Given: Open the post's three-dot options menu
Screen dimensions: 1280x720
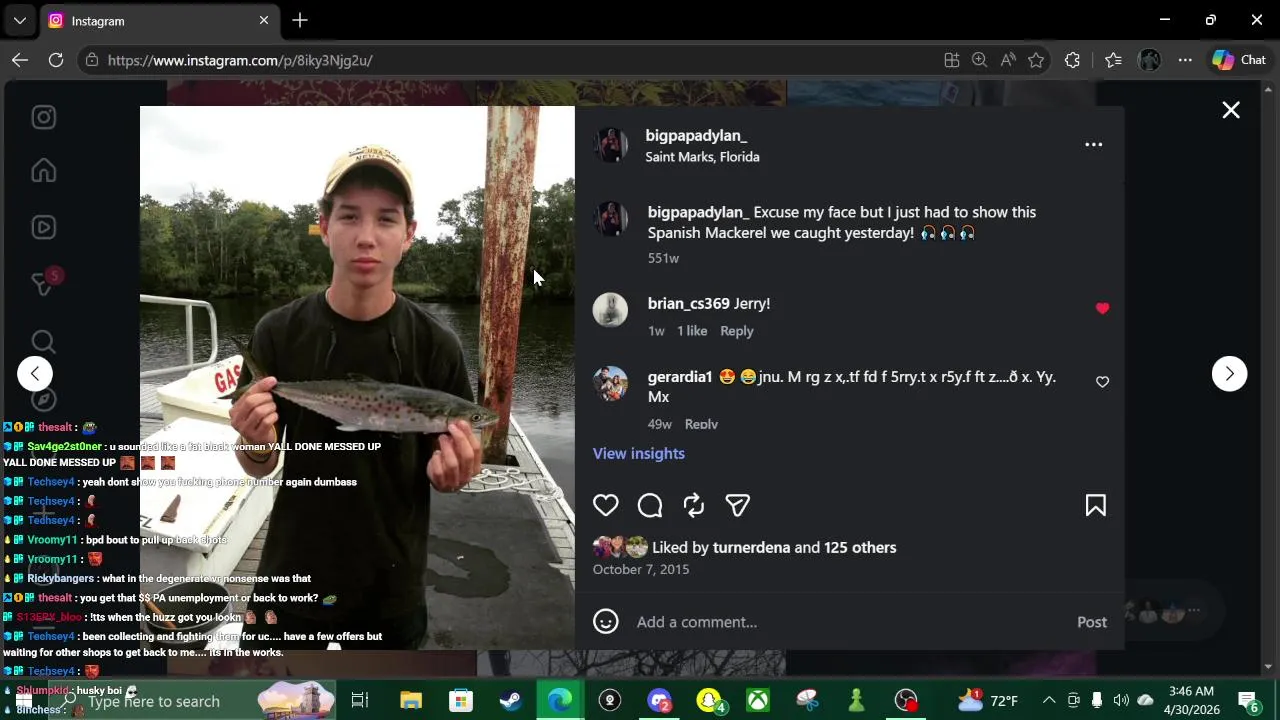Looking at the screenshot, I should point(1094,145).
